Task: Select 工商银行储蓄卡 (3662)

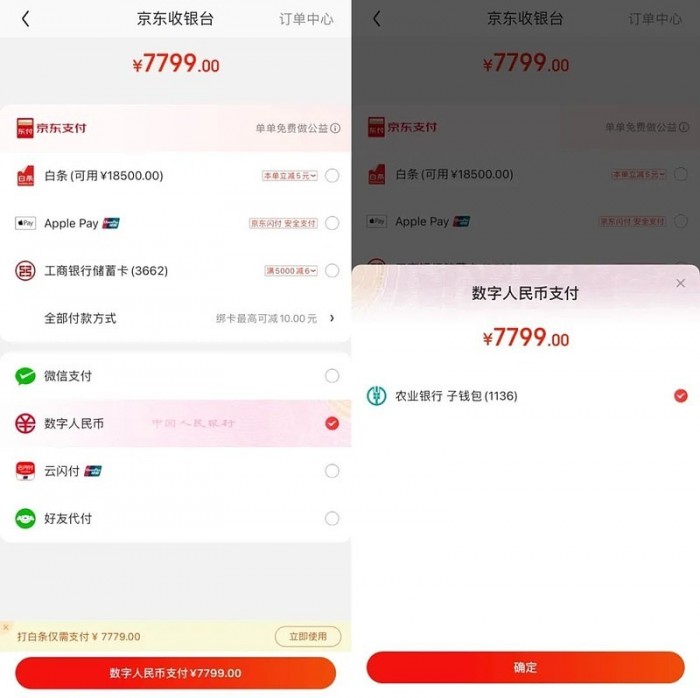Action: click(331, 271)
